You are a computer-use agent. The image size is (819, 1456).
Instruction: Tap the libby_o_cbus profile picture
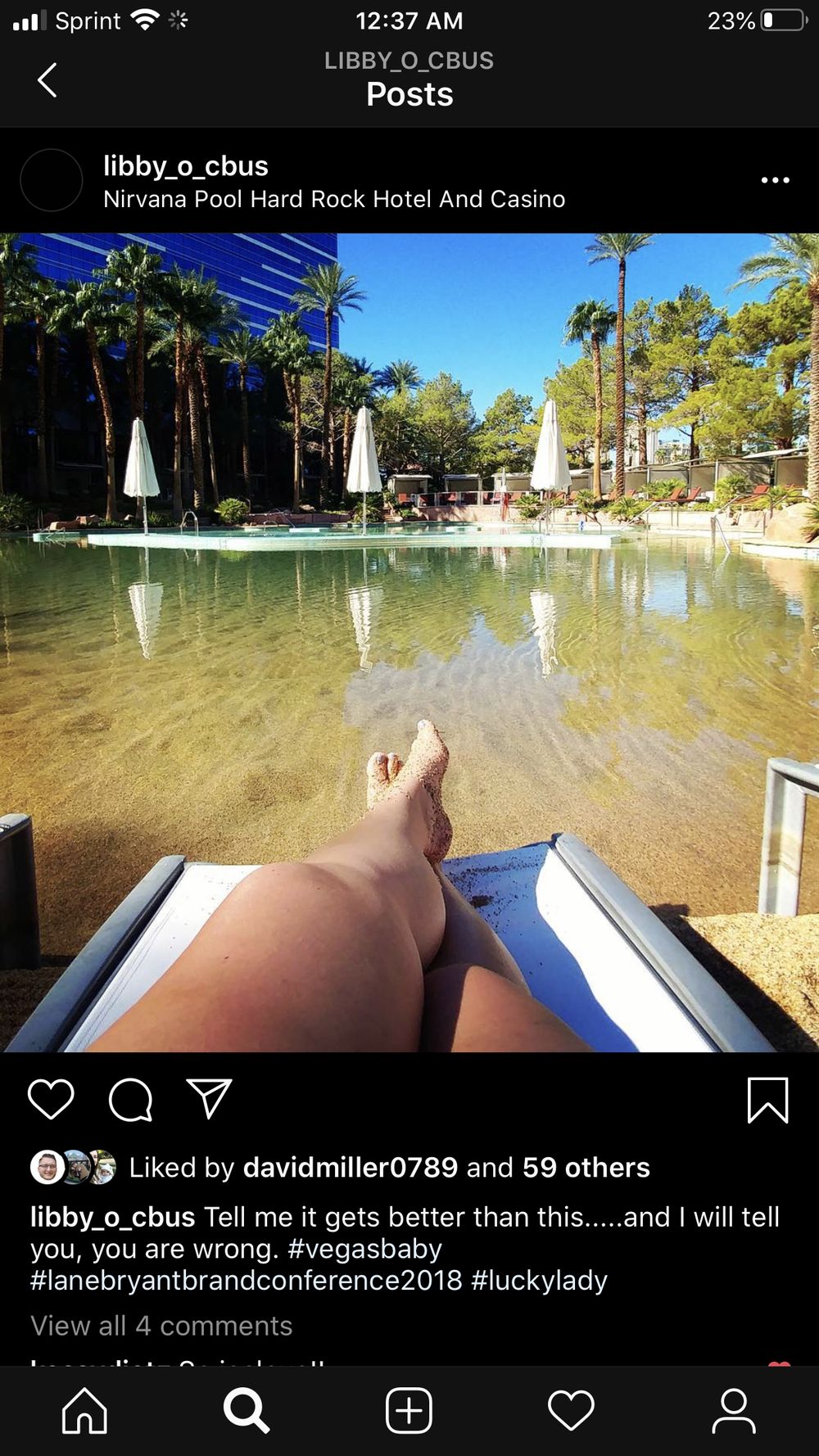point(51,180)
